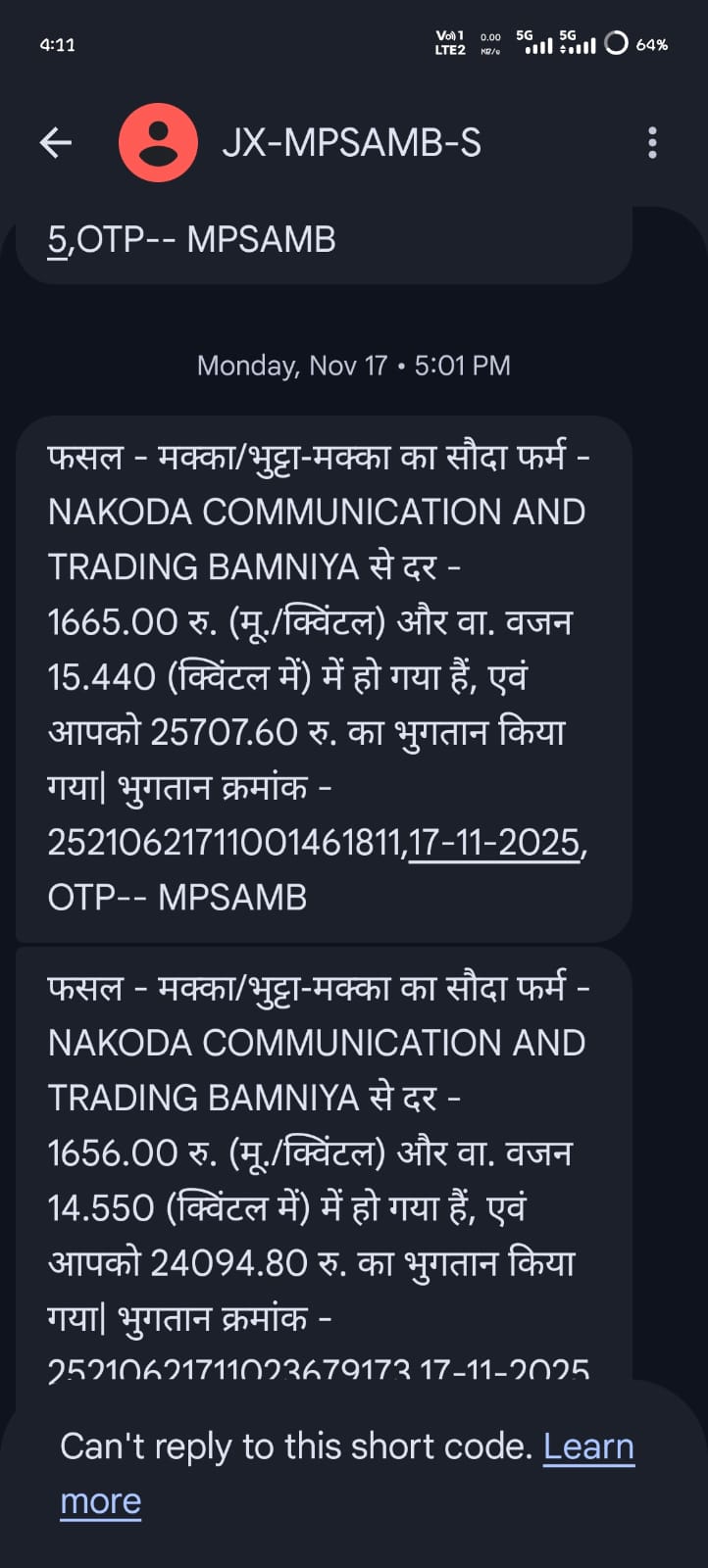Go back to the conversation list
Image resolution: width=708 pixels, height=1568 pixels.
pyautogui.click(x=56, y=143)
